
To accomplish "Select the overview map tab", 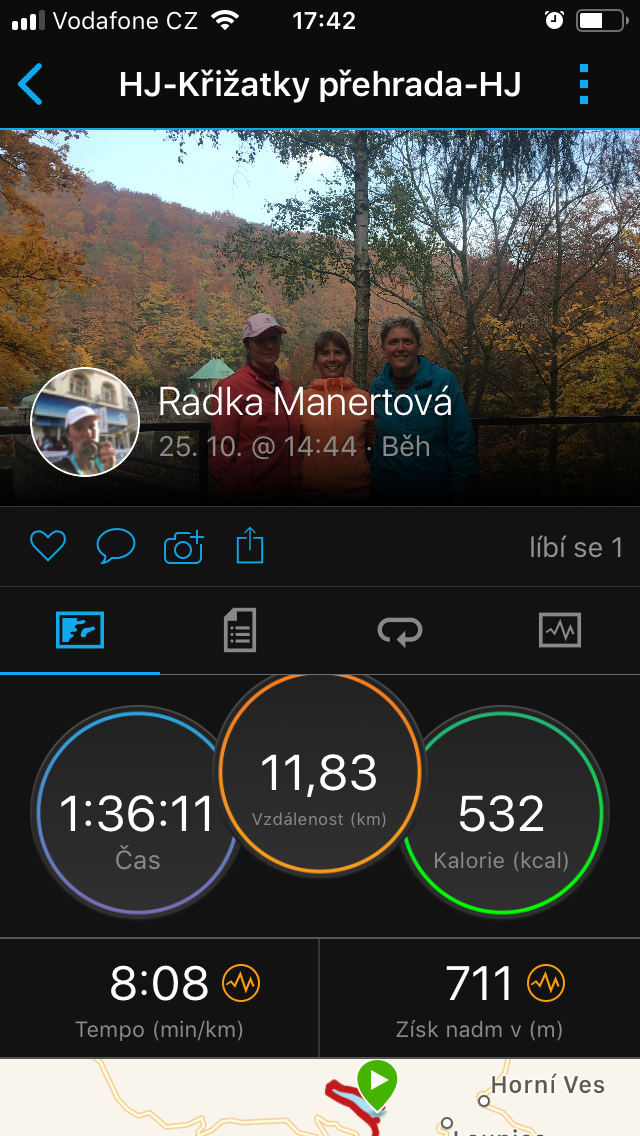I will [x=80, y=630].
